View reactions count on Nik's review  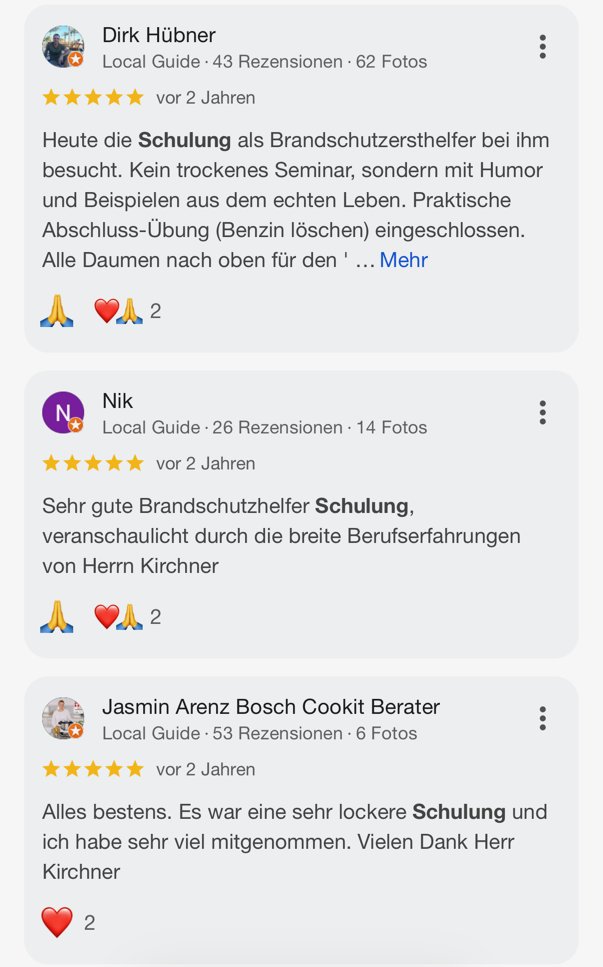(x=128, y=617)
